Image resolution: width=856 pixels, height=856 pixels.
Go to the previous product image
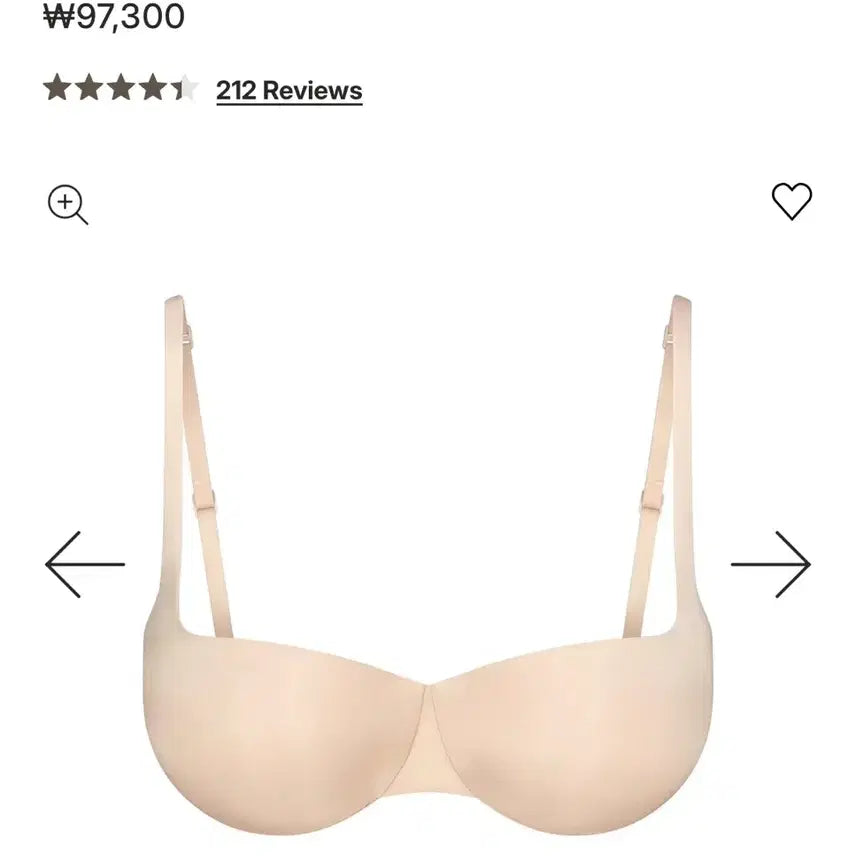click(85, 565)
